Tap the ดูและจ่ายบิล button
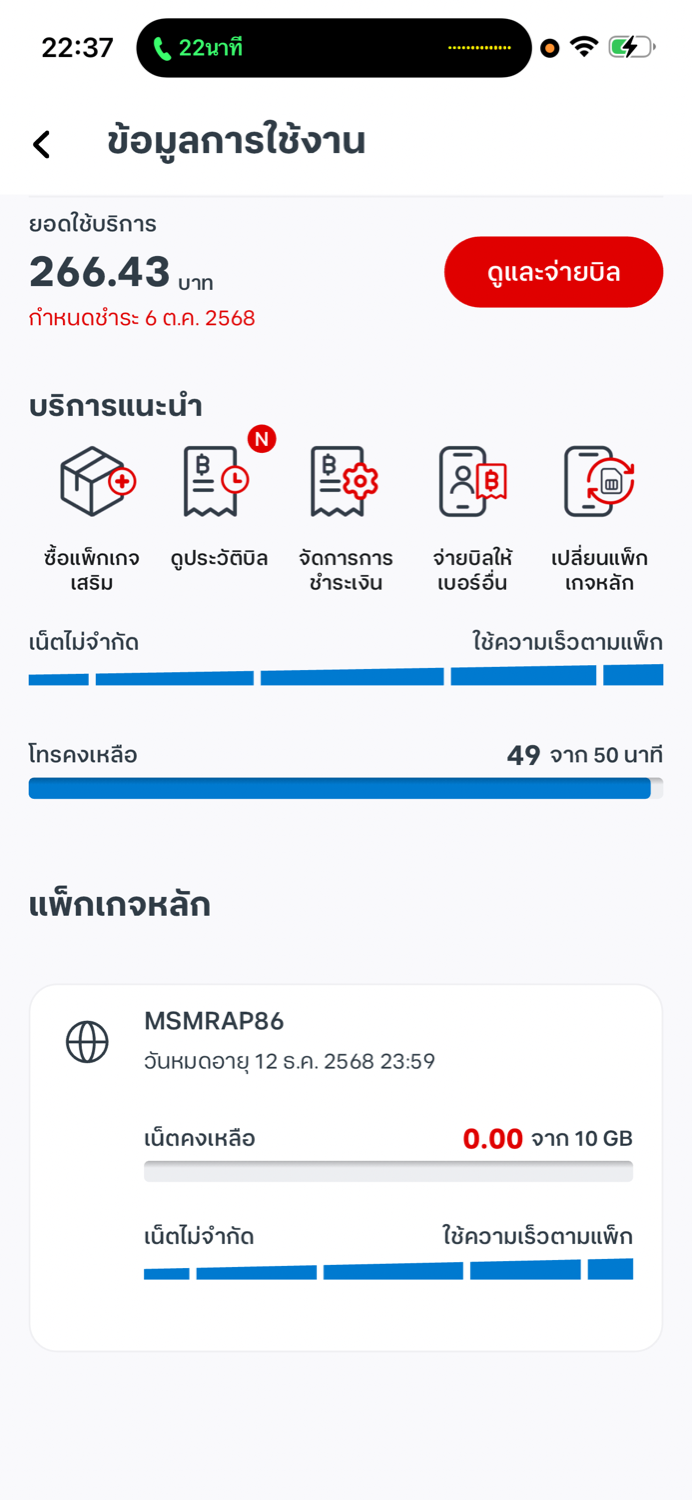The width and height of the screenshot is (693, 1500). 553,272
